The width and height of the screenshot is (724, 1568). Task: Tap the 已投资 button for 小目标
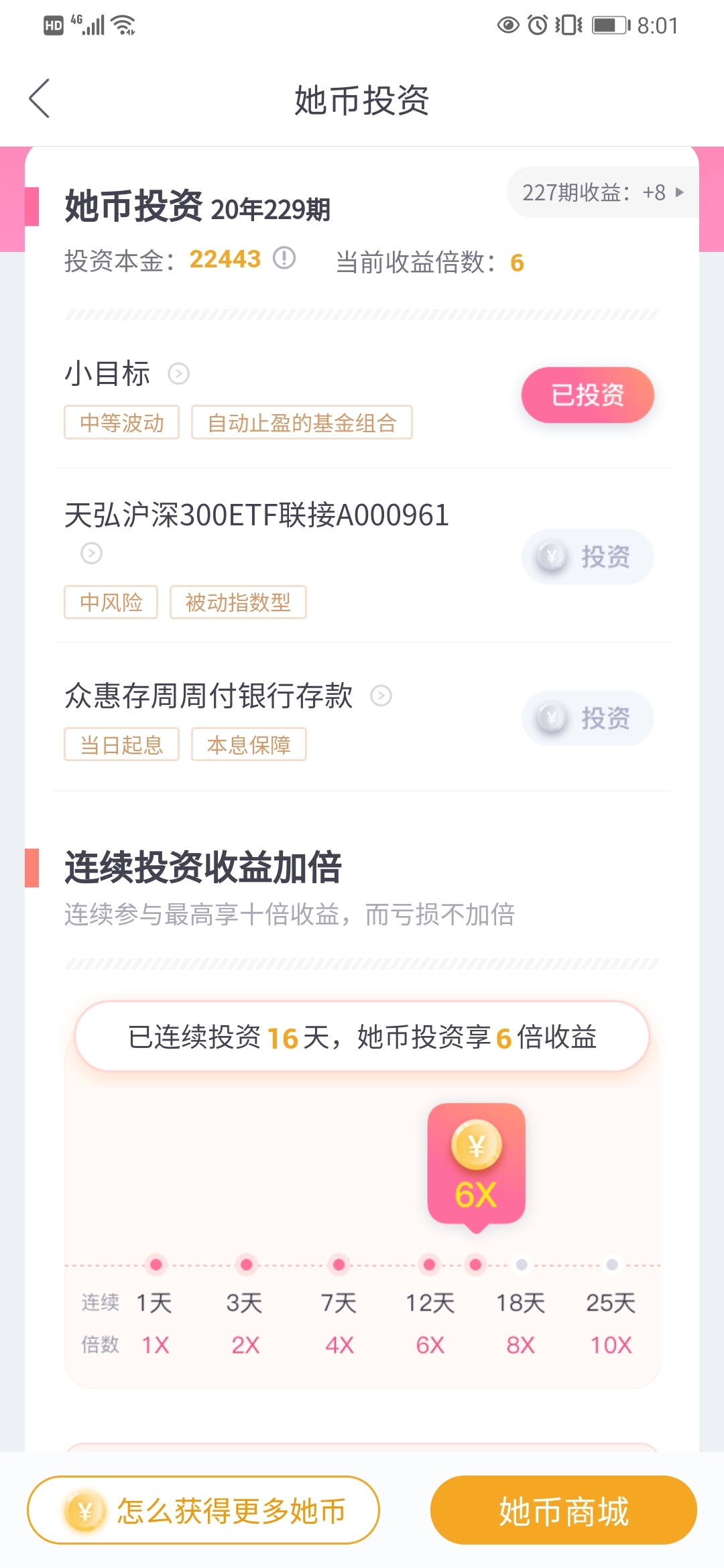[587, 395]
